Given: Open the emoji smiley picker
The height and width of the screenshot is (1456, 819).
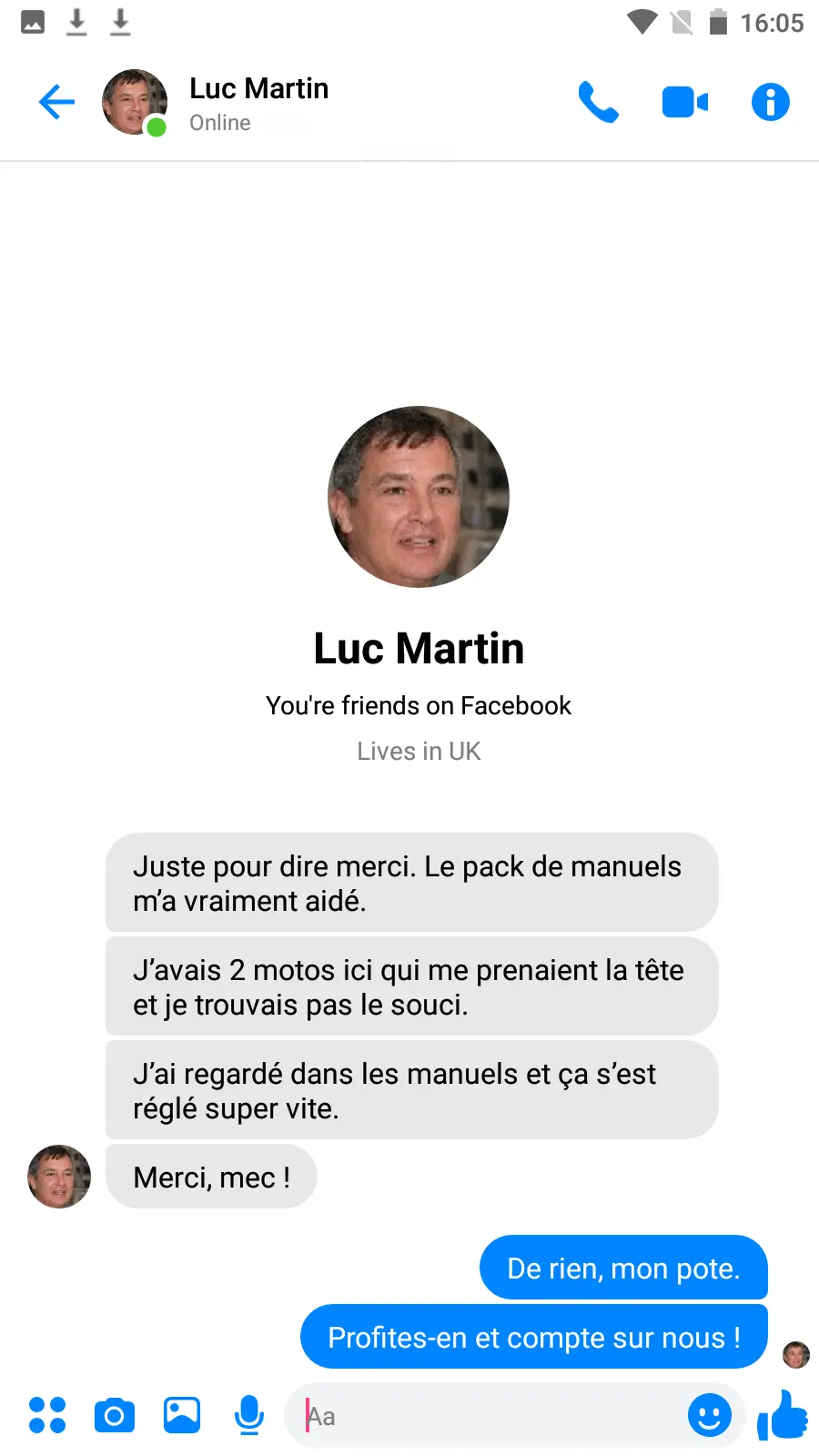Looking at the screenshot, I should click(710, 1415).
